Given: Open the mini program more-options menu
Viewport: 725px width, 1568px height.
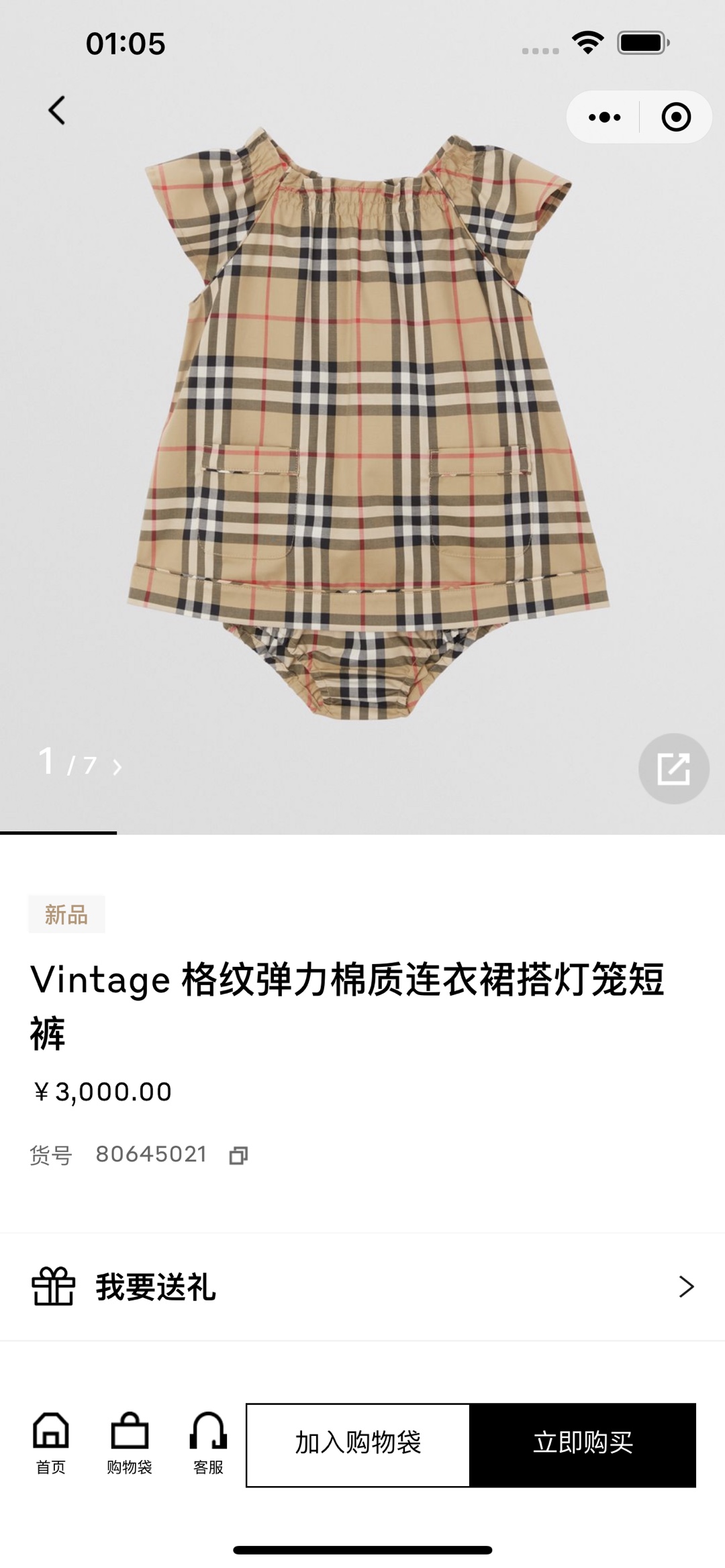Looking at the screenshot, I should click(604, 117).
